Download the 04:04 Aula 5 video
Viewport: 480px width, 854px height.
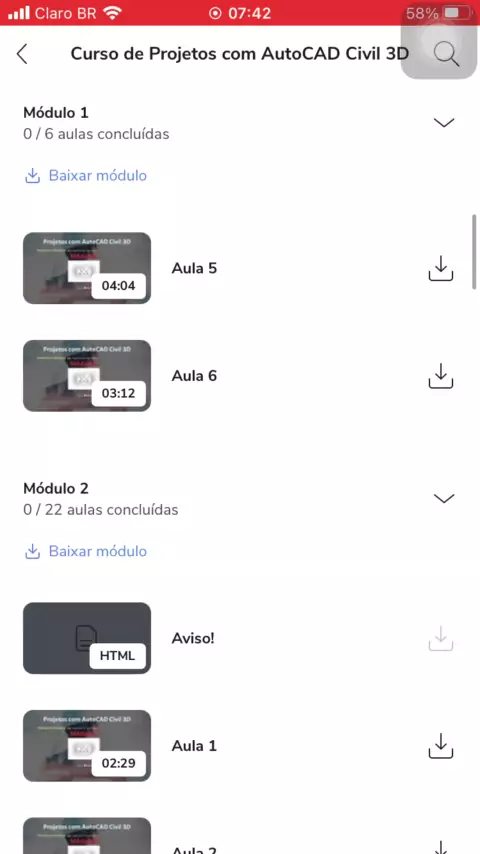pyautogui.click(x=441, y=268)
